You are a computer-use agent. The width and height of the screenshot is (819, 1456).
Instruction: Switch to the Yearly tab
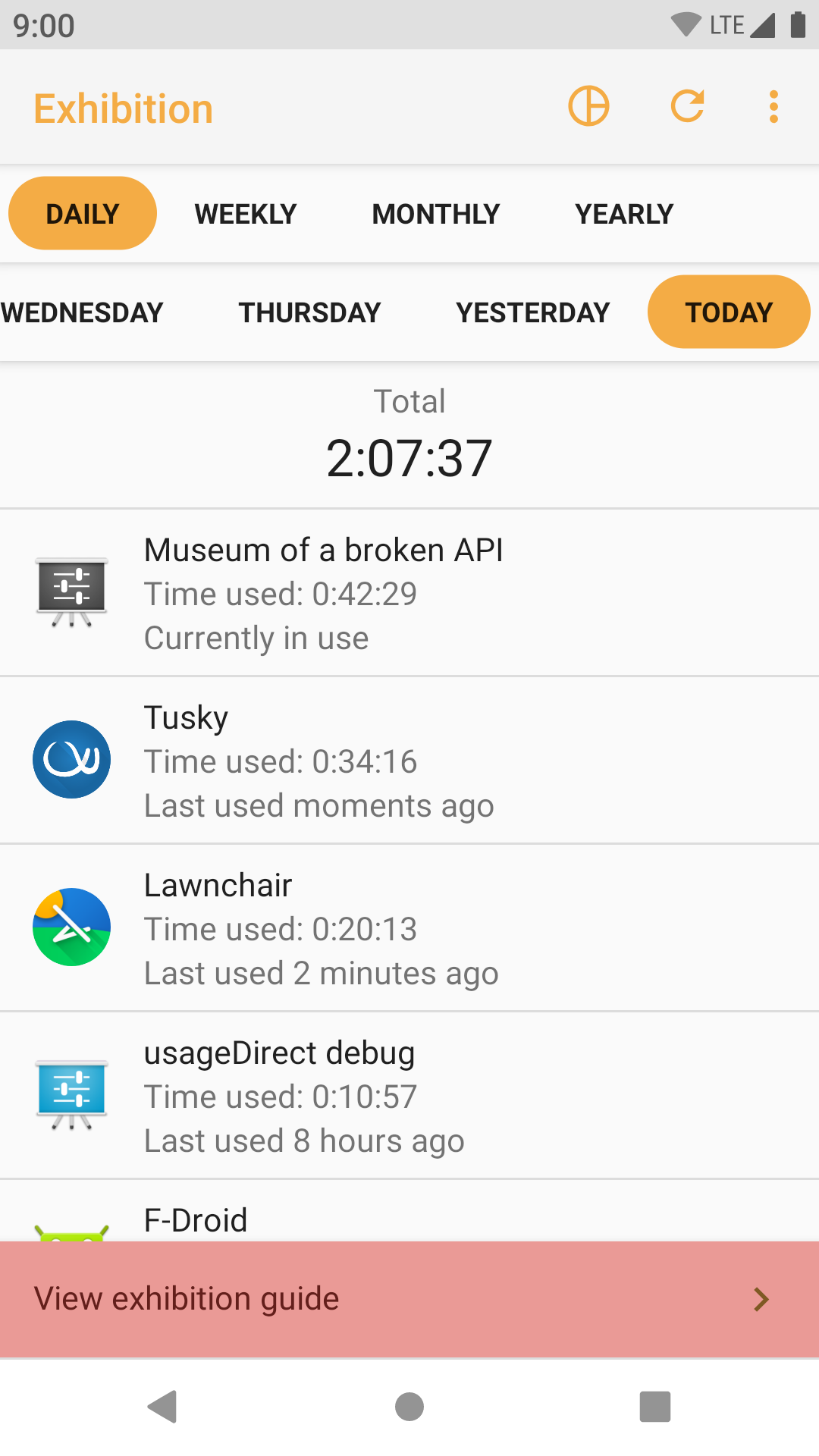623,214
